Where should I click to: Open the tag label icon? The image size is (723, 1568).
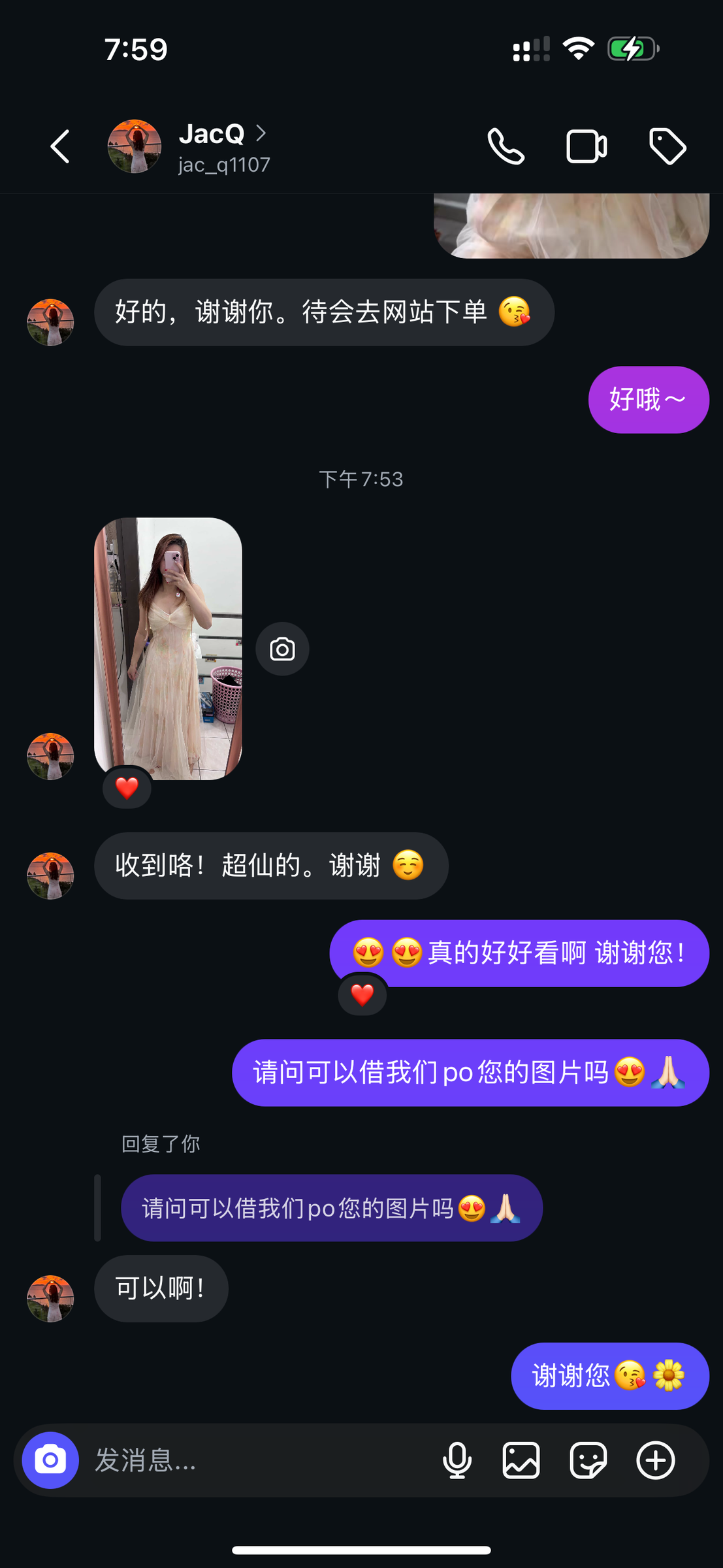667,146
